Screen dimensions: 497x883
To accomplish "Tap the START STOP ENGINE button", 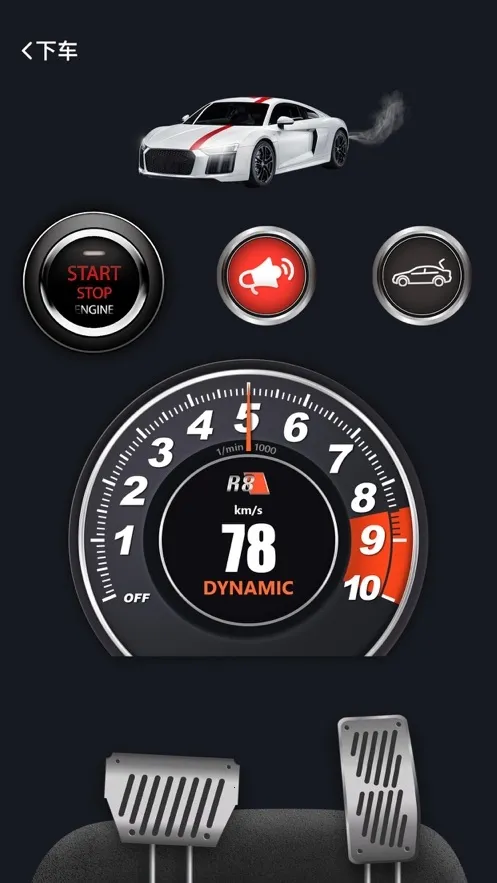I will 93,282.
